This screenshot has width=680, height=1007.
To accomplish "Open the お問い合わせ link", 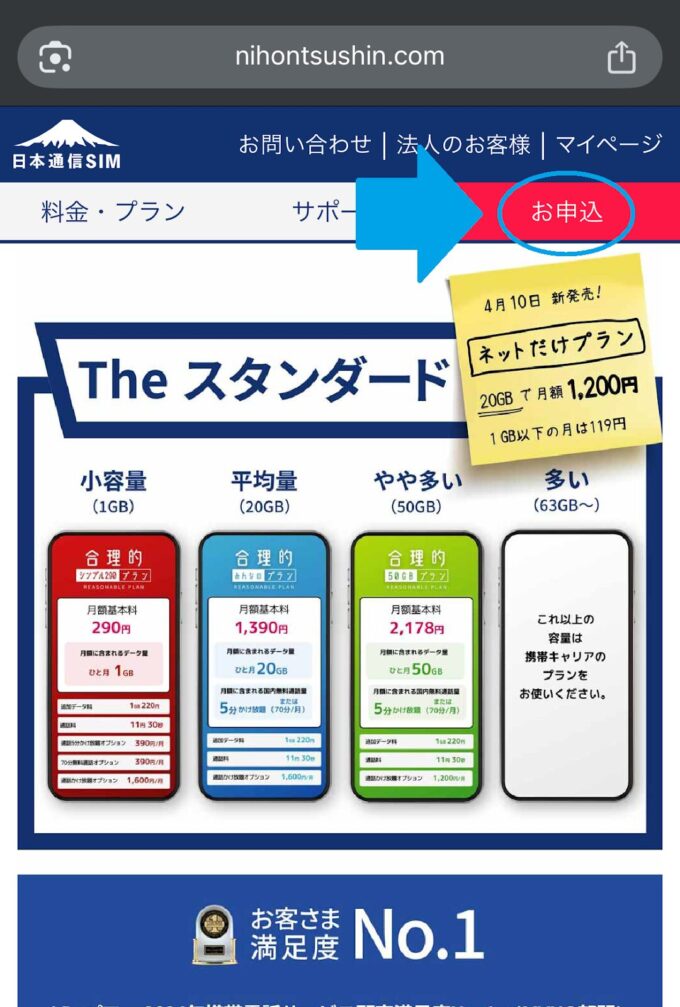I will 305,144.
